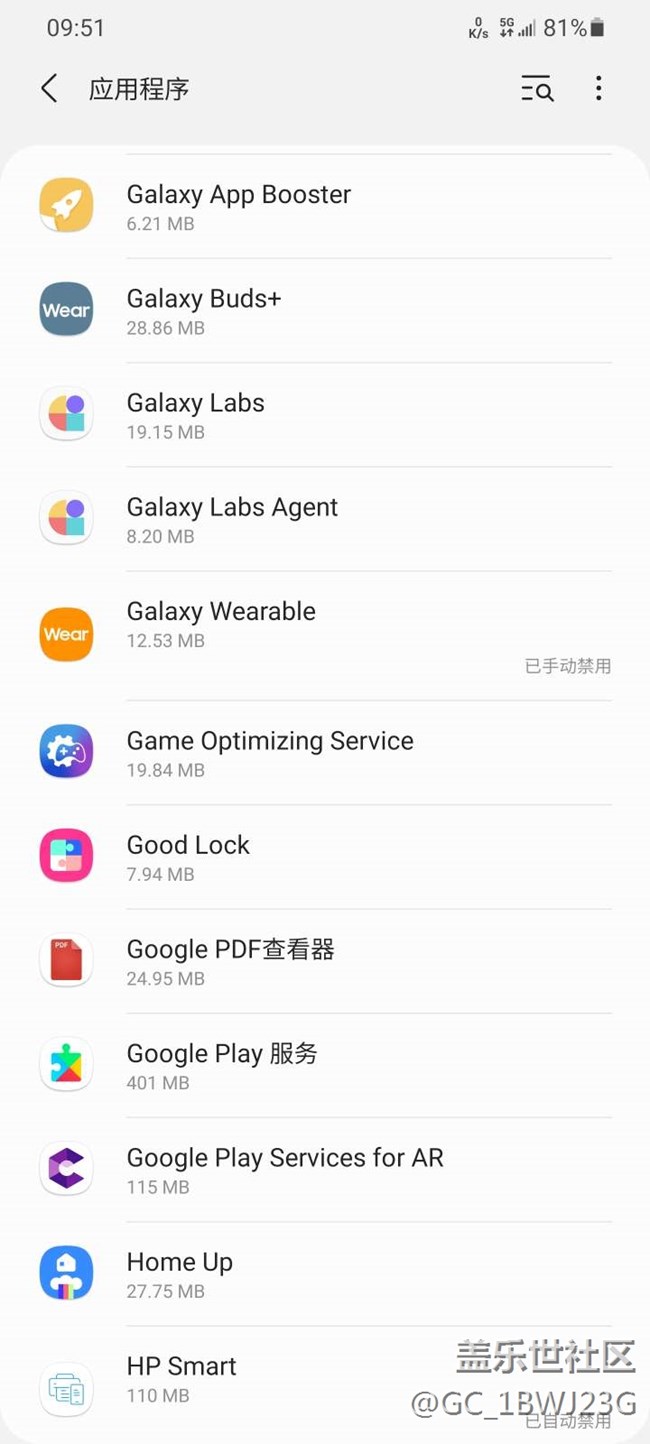
Task: Open Google Play Services for AR
Action: [325, 1170]
